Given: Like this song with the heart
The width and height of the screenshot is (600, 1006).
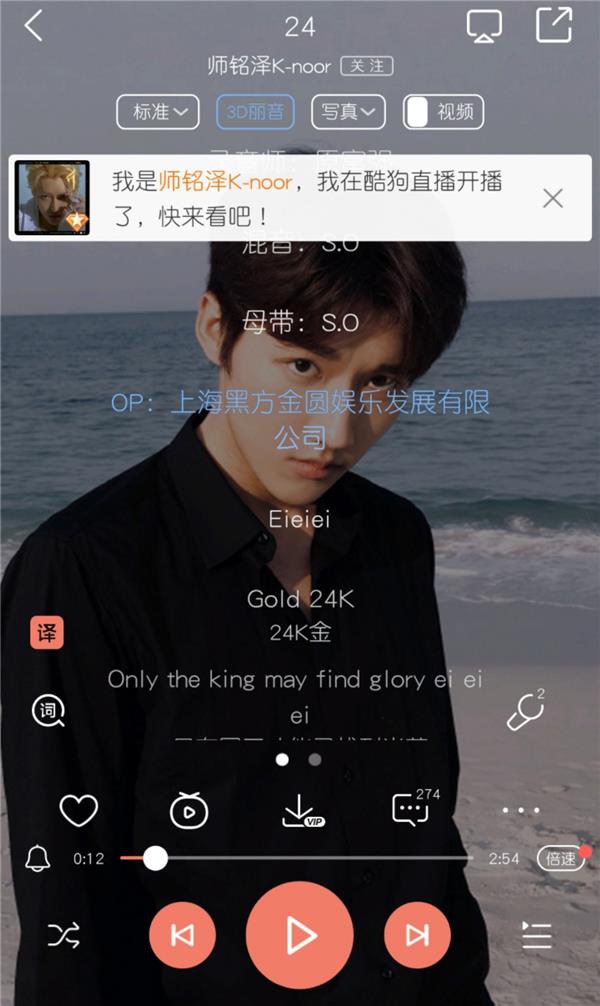Looking at the screenshot, I should 79,810.
